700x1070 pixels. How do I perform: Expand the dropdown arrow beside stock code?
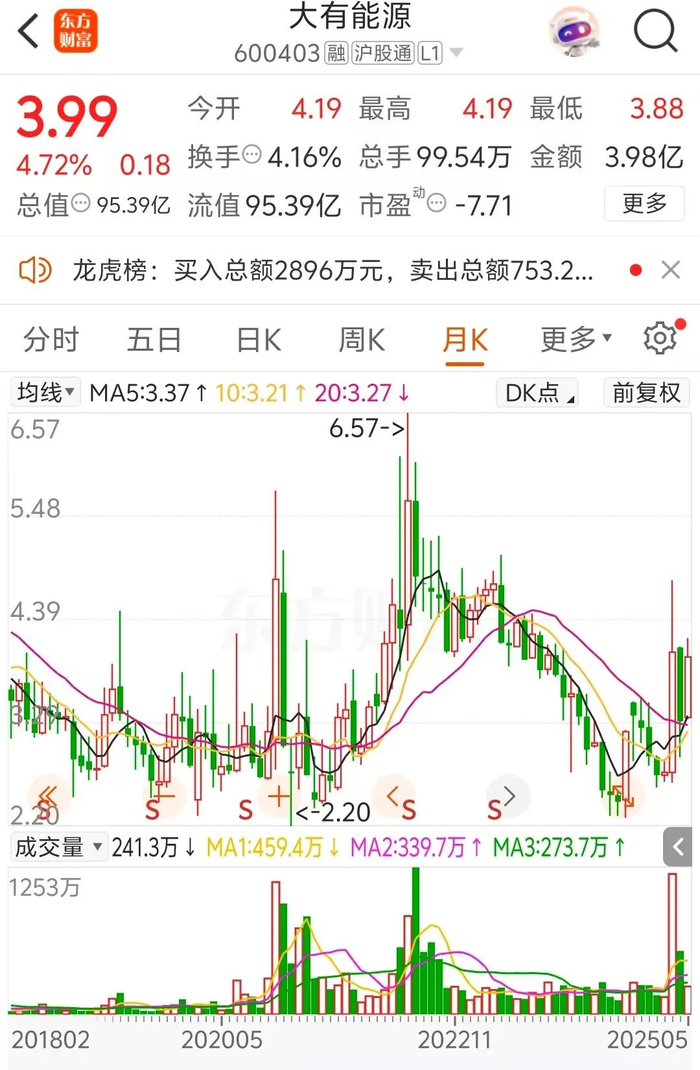[456, 53]
